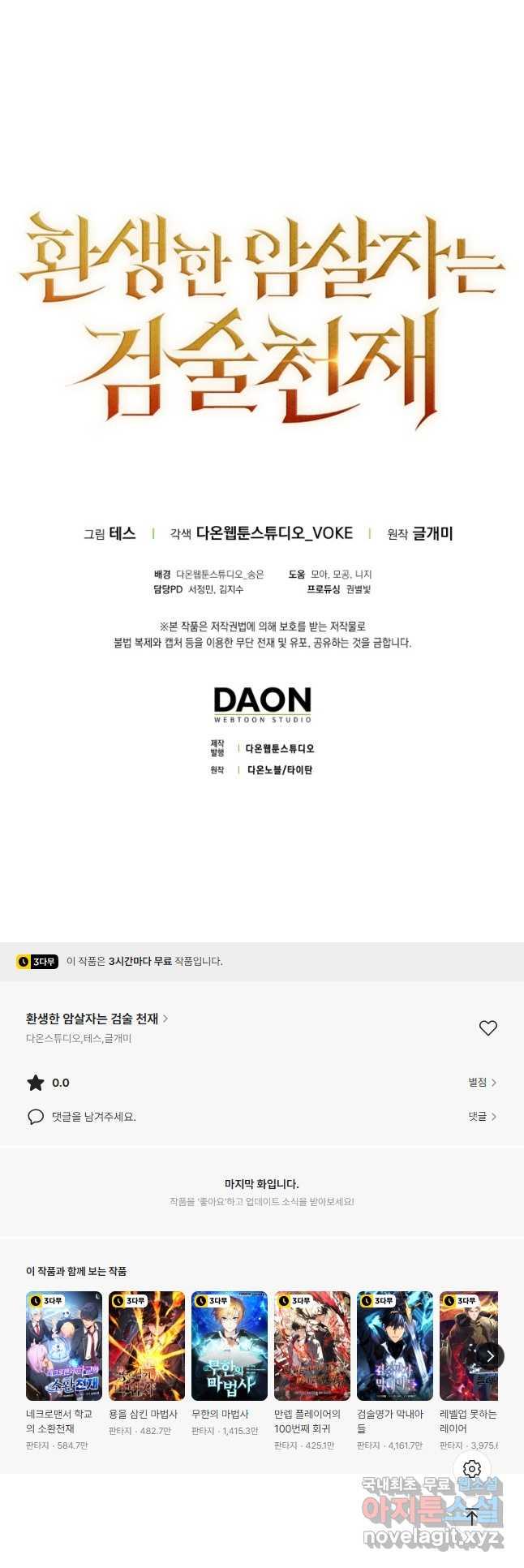
Task: Tap the 댓글을 남겨주세요 comment prompt
Action: click(x=93, y=1117)
